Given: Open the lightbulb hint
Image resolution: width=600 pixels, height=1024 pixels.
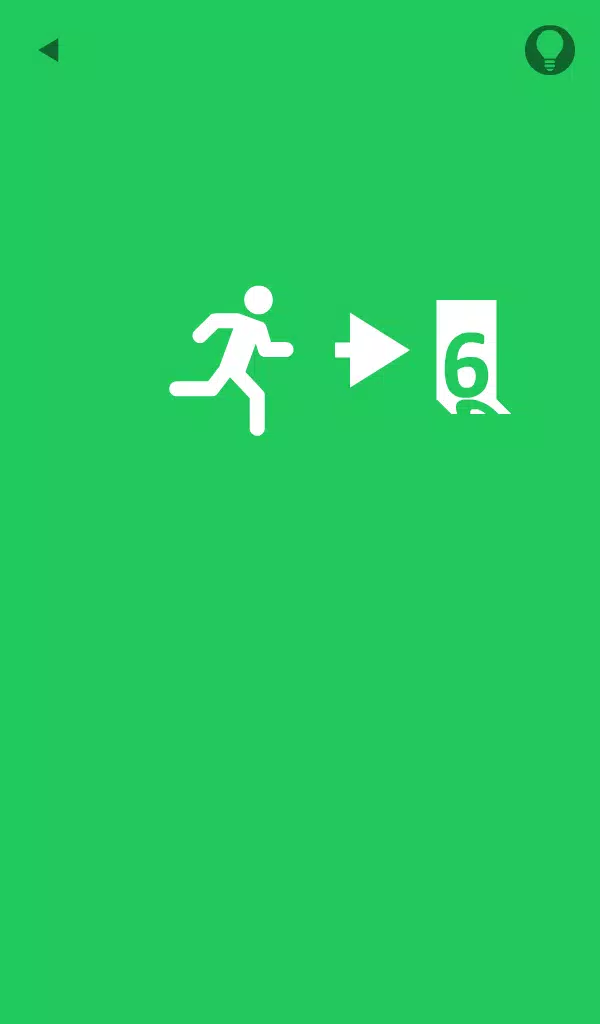Looking at the screenshot, I should [549, 50].
